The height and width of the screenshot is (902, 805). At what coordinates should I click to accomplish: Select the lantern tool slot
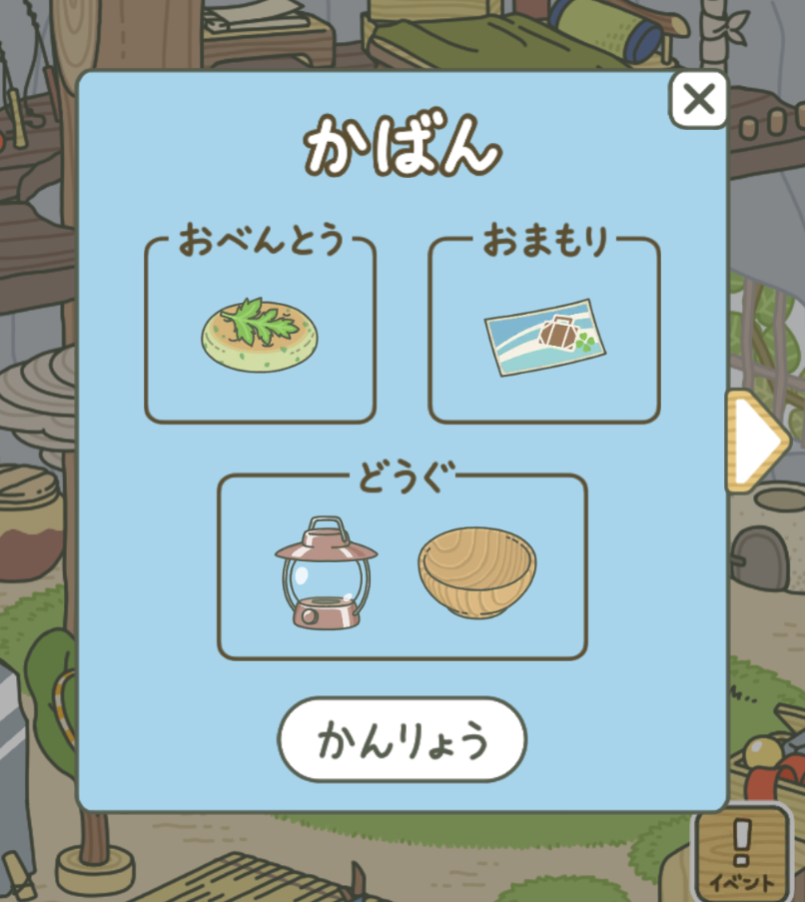[325, 572]
